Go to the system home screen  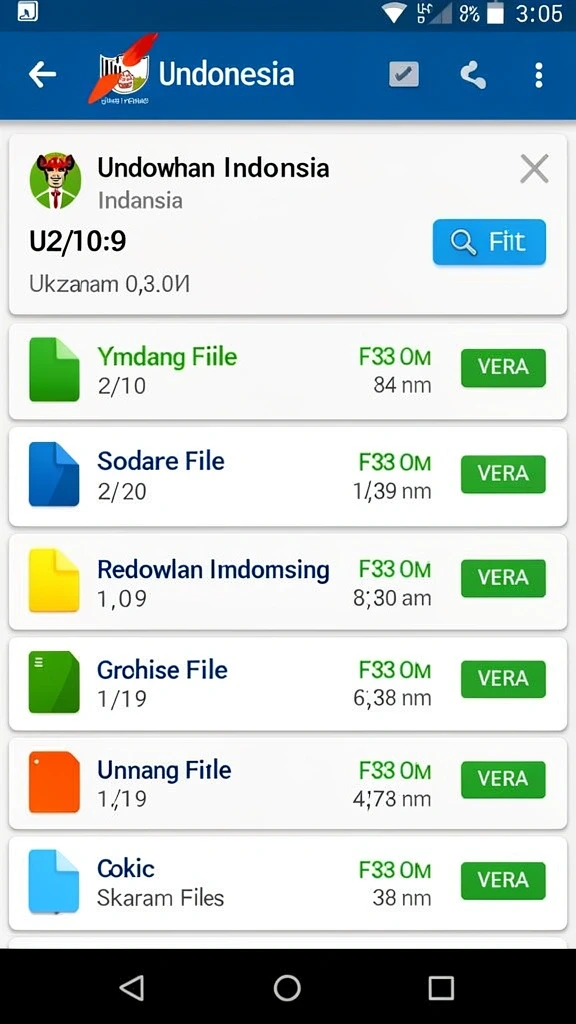pos(287,987)
